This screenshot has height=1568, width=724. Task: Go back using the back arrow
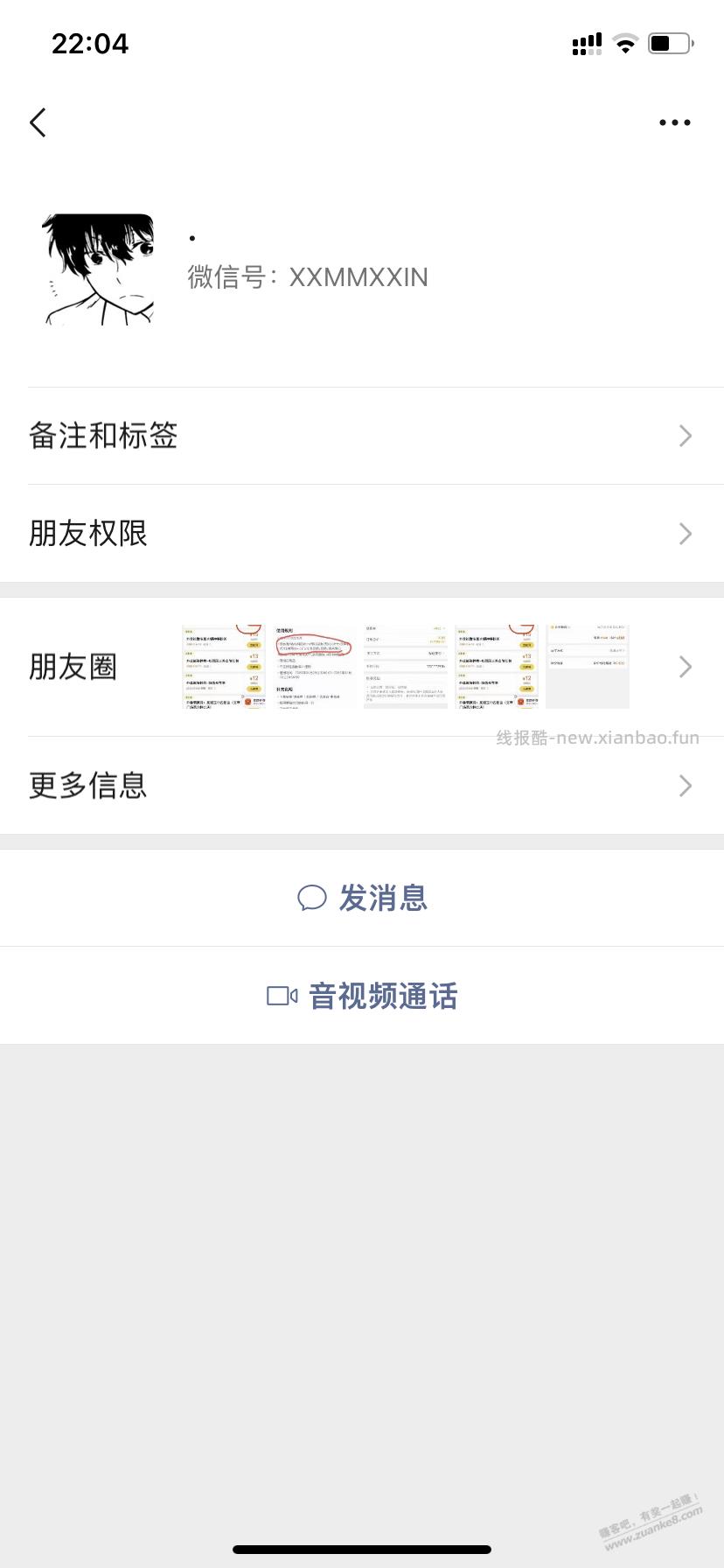coord(38,122)
